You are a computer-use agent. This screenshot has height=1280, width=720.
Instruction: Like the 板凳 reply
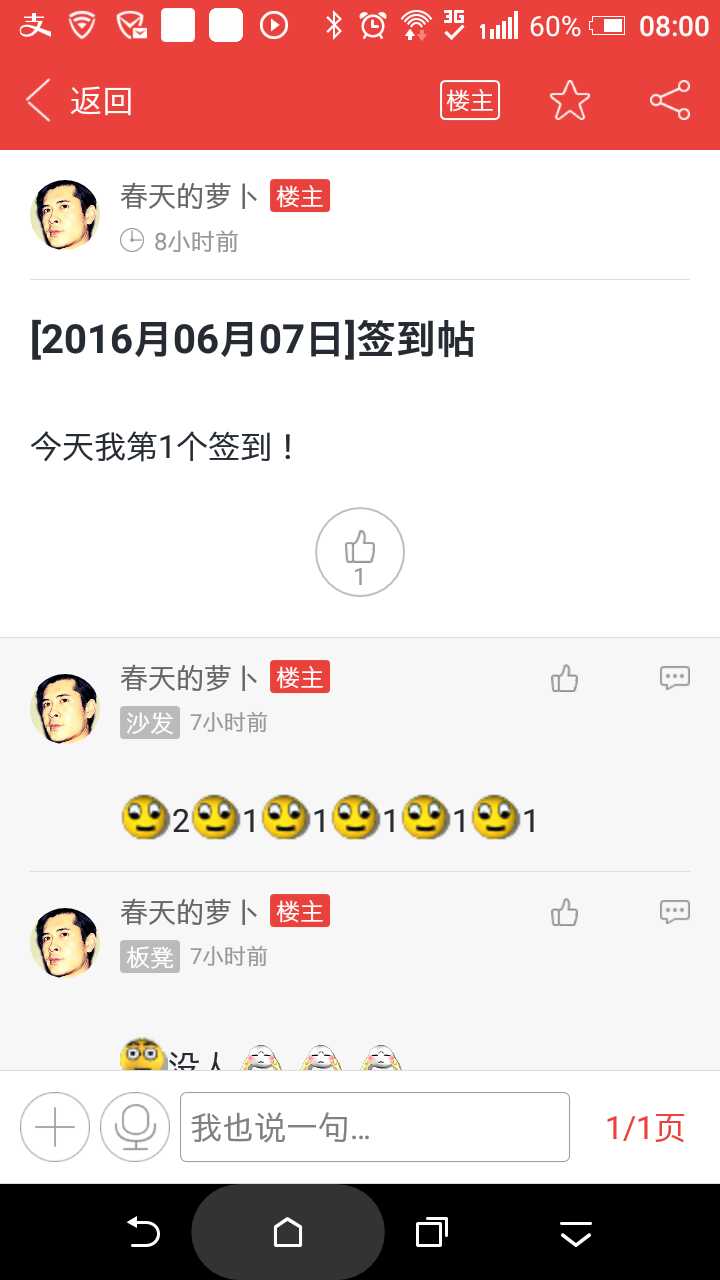(x=565, y=913)
